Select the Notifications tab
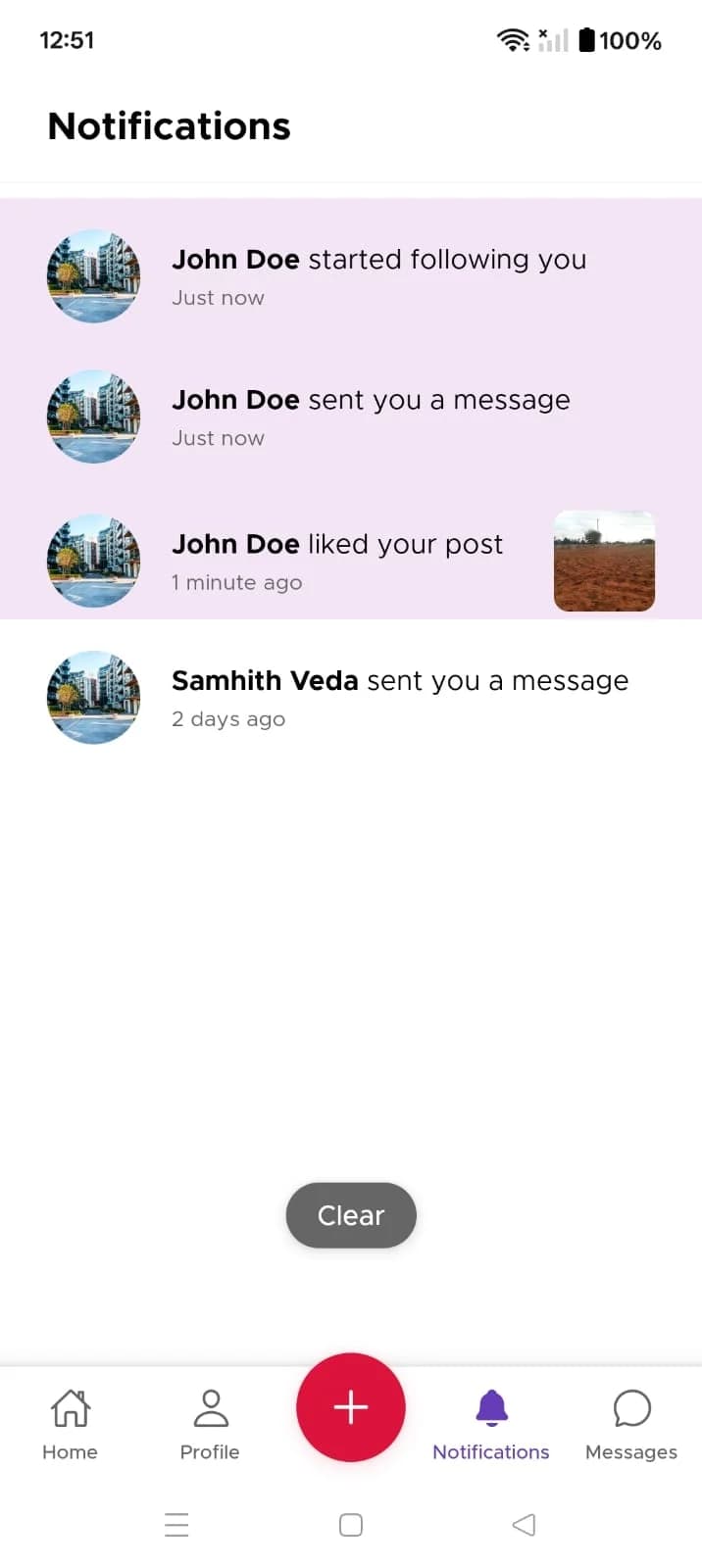 491,1424
